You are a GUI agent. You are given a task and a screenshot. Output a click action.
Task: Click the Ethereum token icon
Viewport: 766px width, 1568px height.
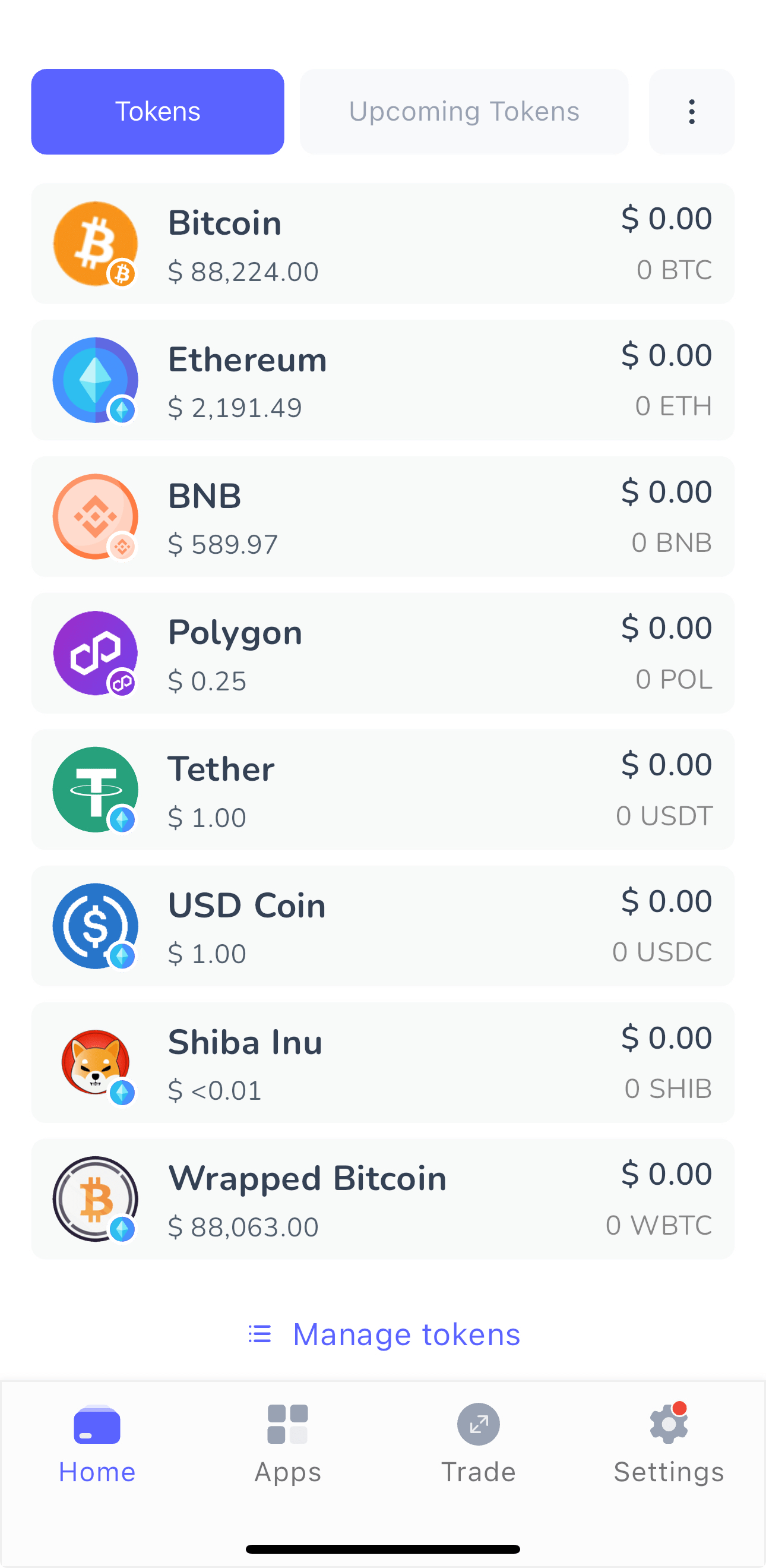pos(96,379)
